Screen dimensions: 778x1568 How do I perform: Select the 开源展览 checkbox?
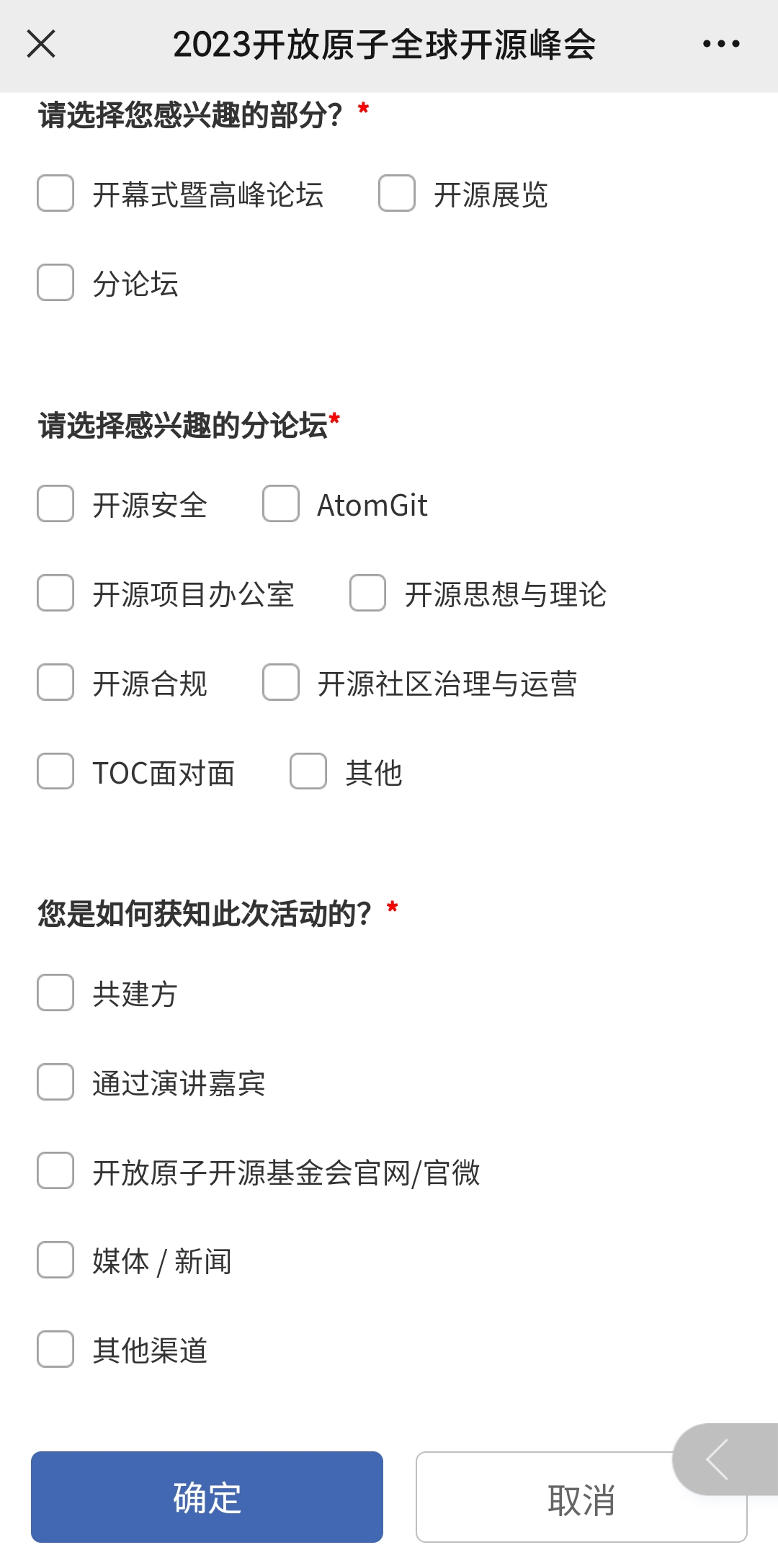397,193
